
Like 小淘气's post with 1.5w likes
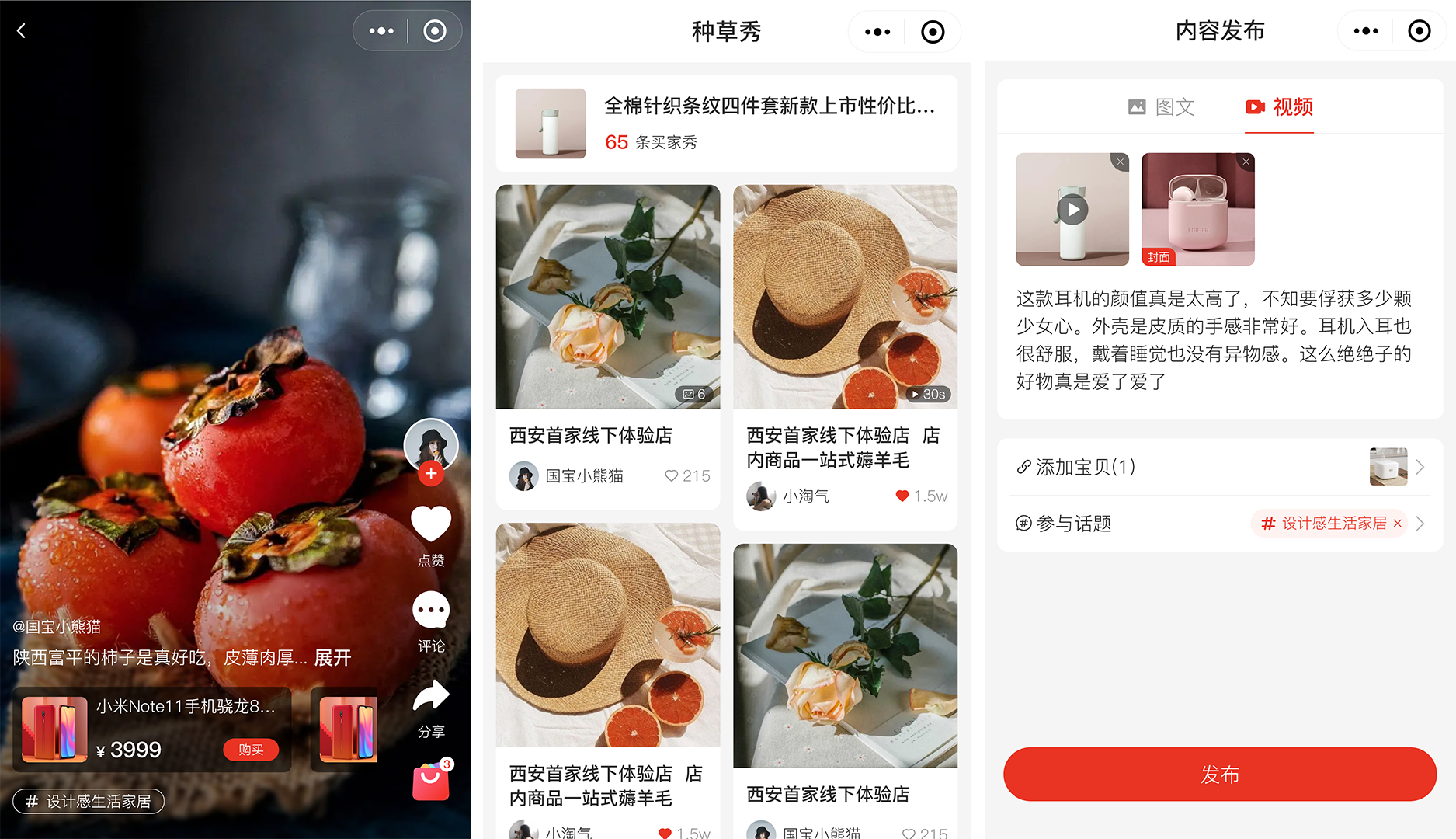point(902,496)
